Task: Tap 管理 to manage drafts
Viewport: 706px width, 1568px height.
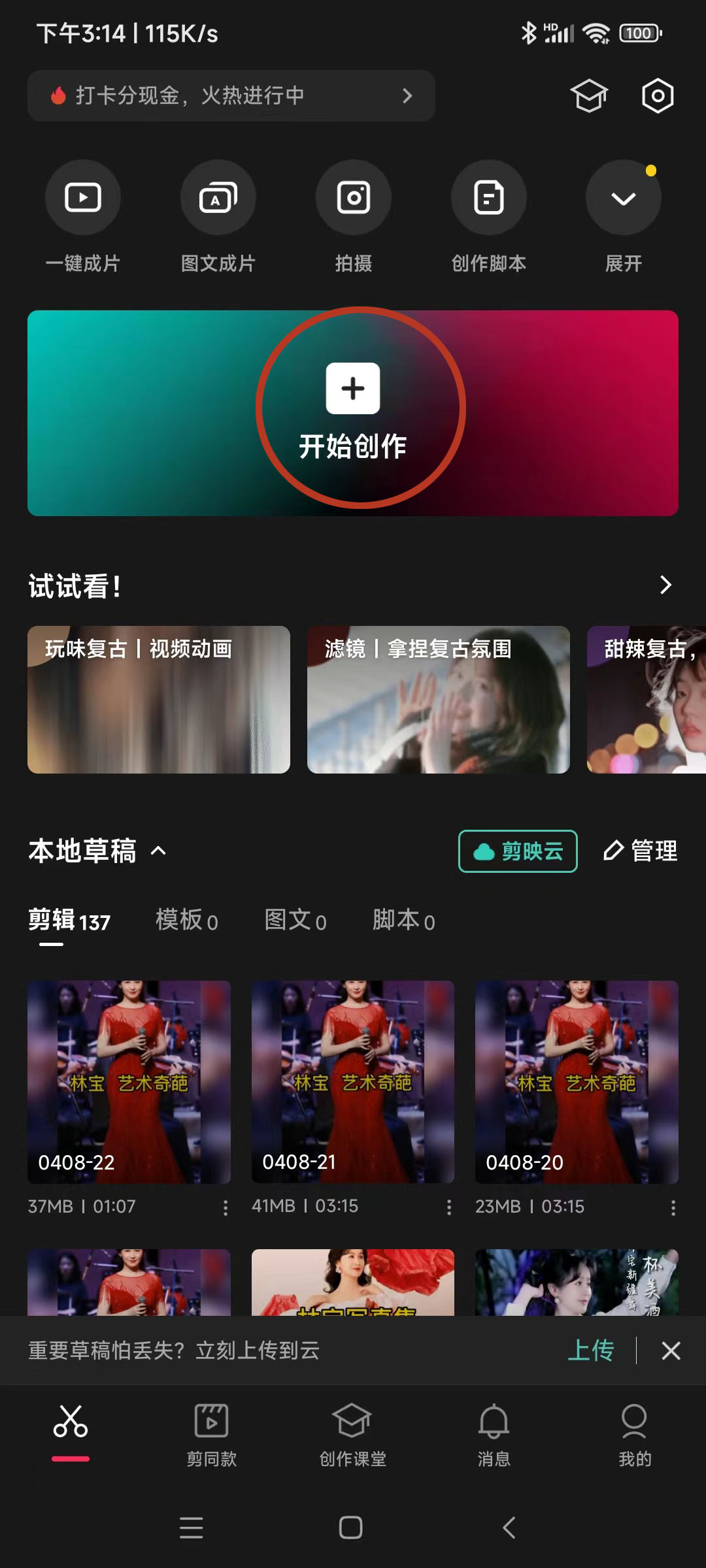Action: coord(640,851)
